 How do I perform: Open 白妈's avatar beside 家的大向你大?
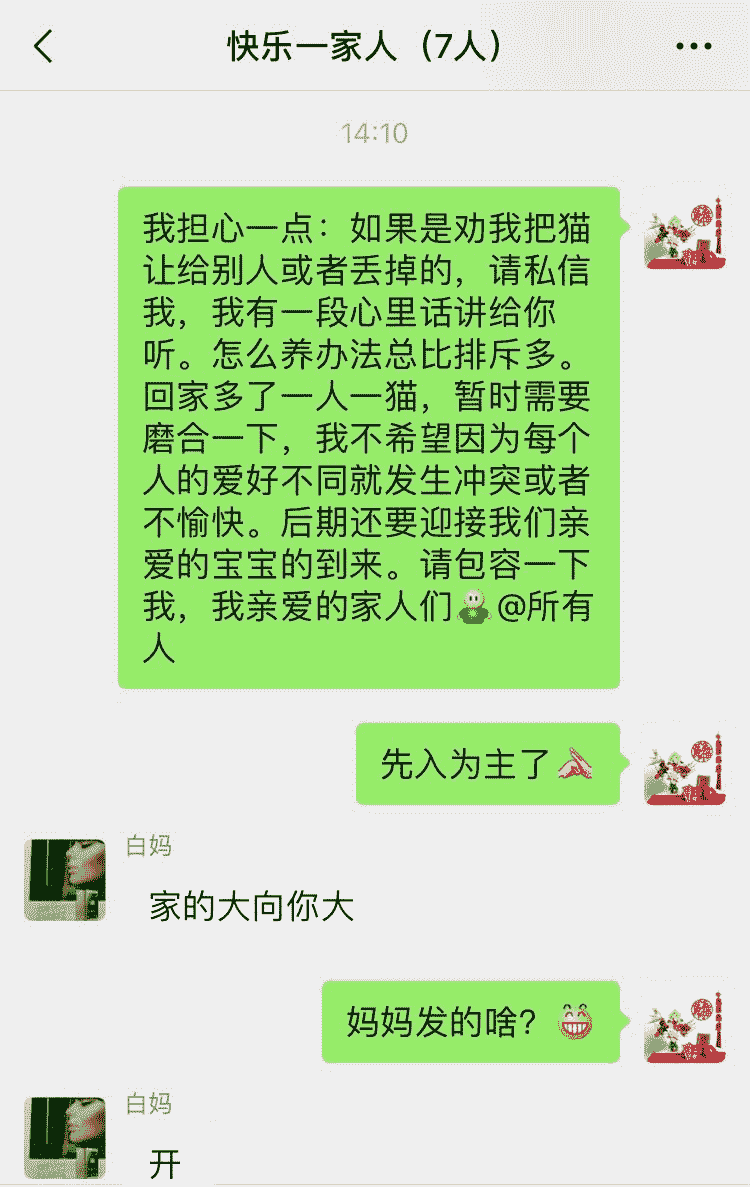coord(65,879)
